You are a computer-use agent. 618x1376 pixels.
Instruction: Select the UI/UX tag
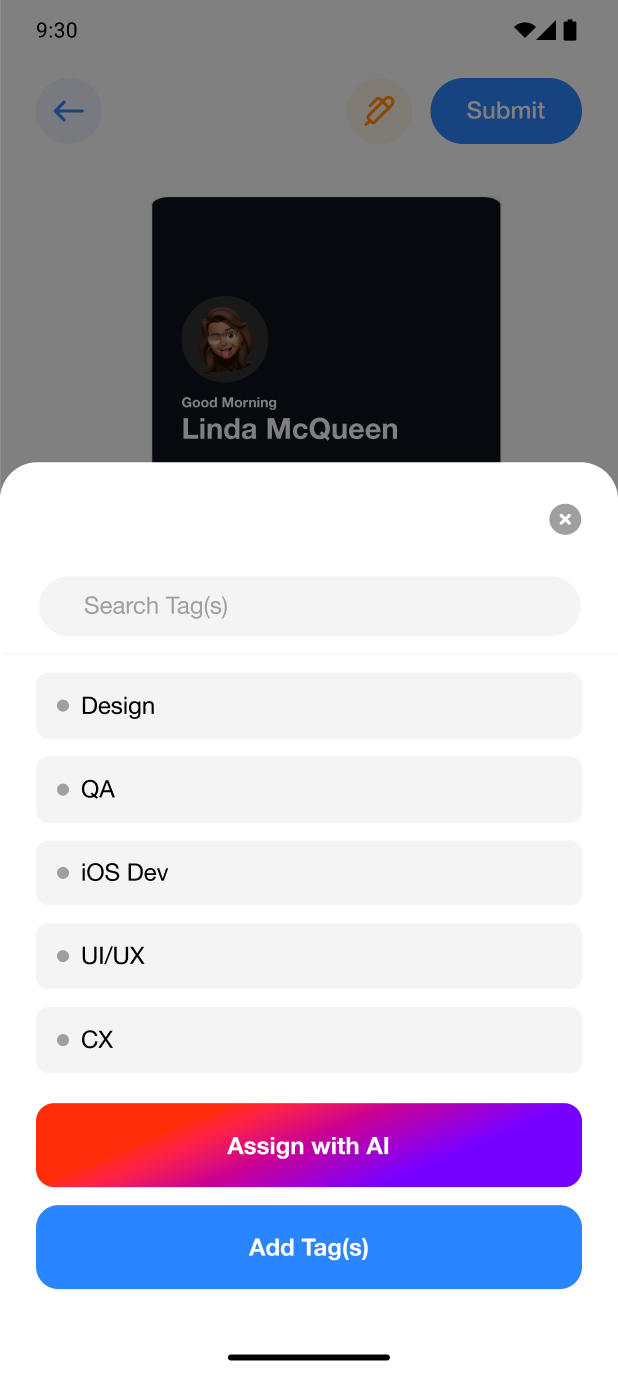[x=309, y=956]
